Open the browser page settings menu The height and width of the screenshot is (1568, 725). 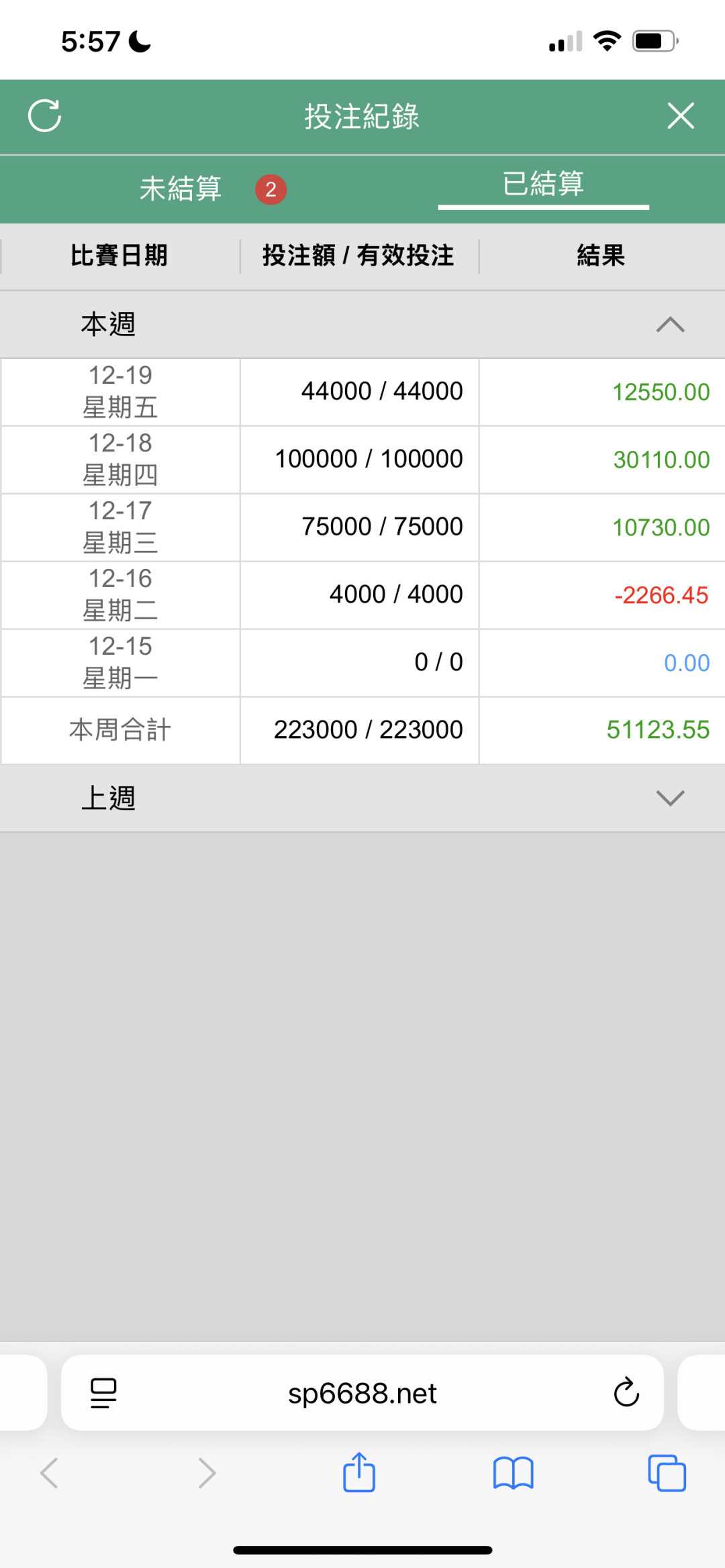[103, 1393]
